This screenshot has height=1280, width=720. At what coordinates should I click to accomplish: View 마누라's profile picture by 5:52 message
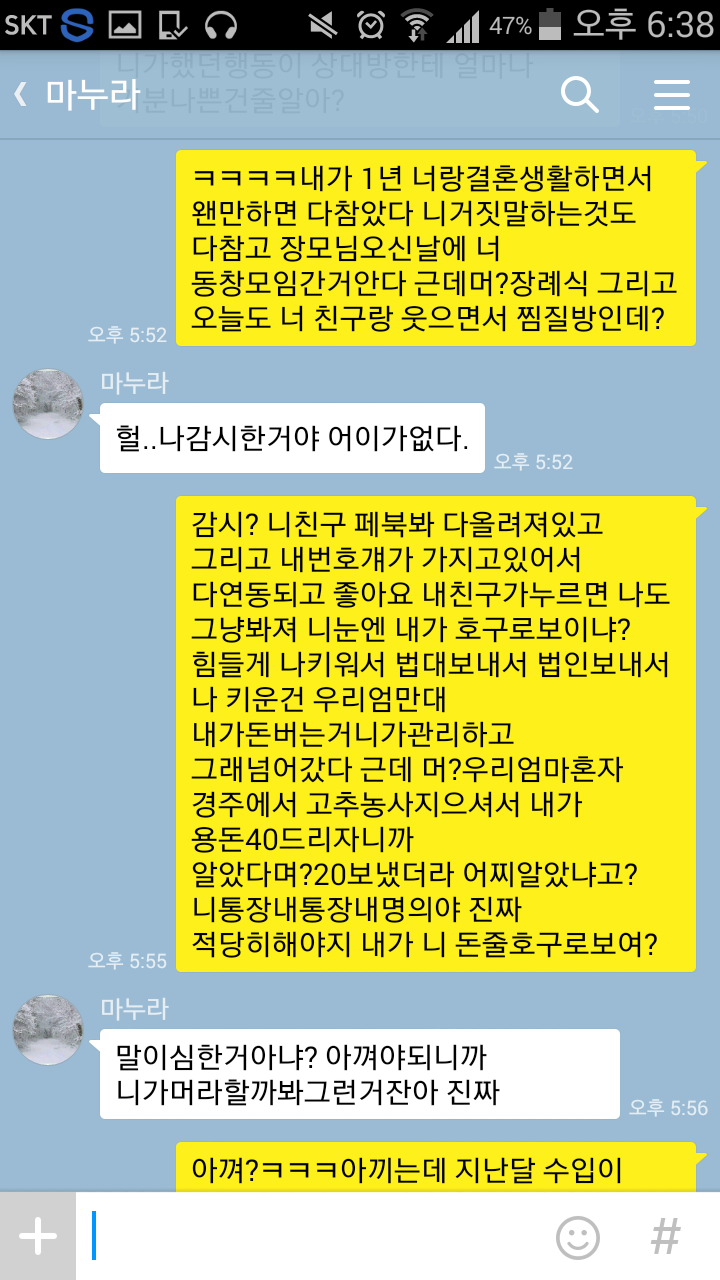tap(47, 404)
